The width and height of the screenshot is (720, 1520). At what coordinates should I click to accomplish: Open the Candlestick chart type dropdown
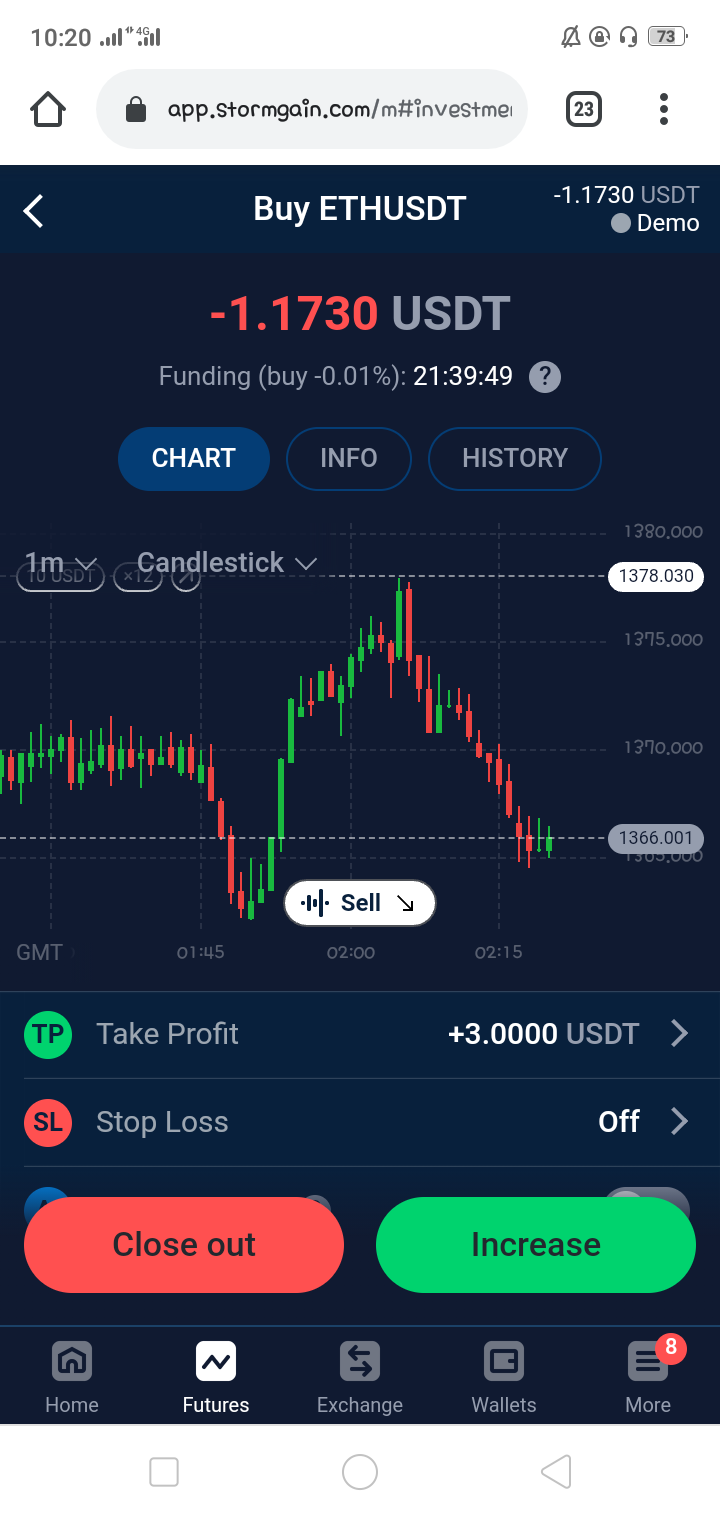(x=227, y=563)
